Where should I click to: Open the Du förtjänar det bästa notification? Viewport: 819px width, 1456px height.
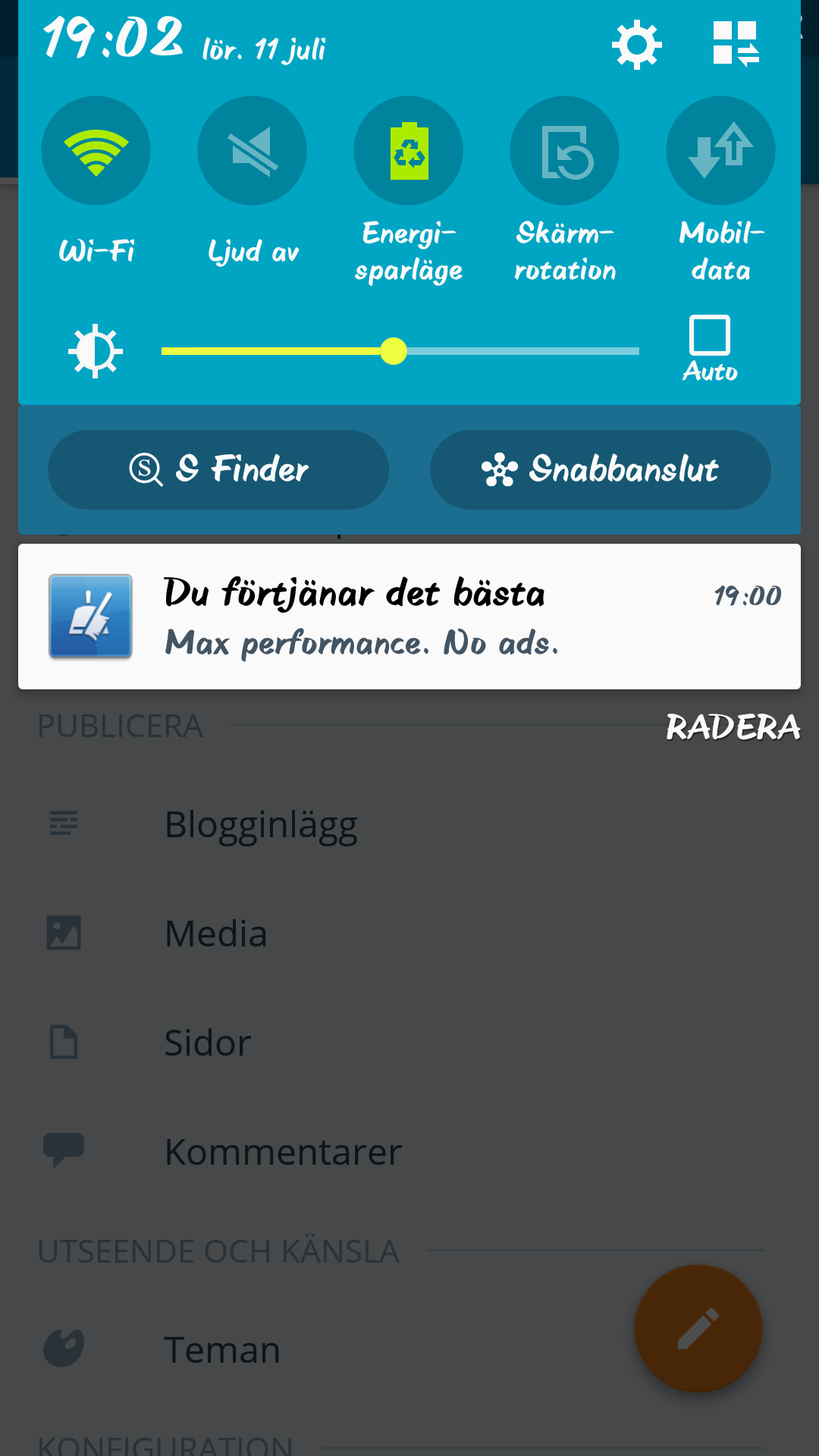[409, 617]
